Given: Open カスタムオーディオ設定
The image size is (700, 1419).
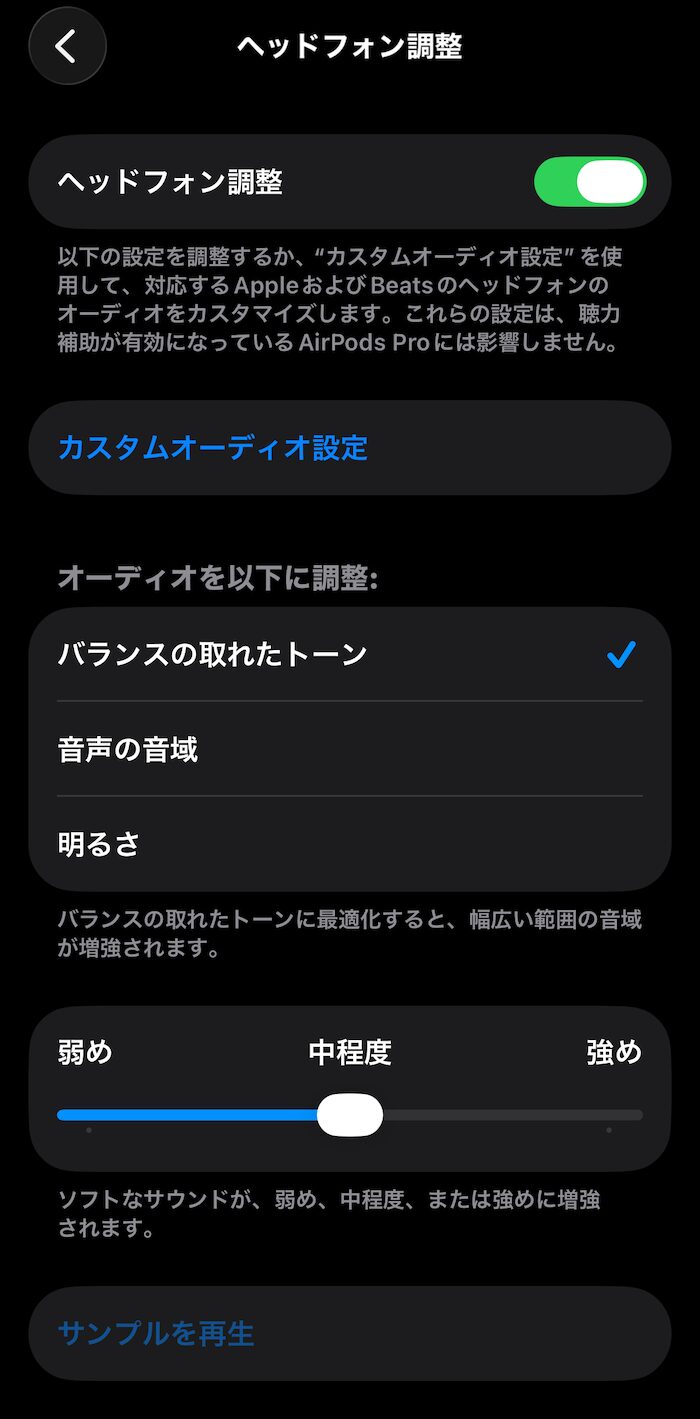Looking at the screenshot, I should 213,448.
